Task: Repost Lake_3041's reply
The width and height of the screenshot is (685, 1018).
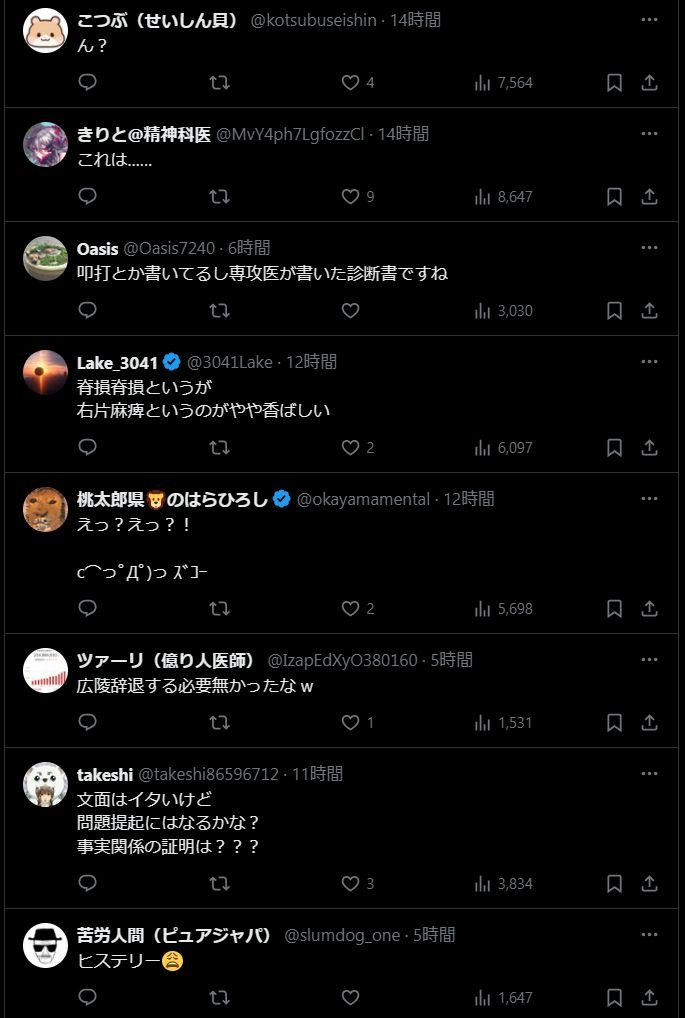Action: click(219, 448)
